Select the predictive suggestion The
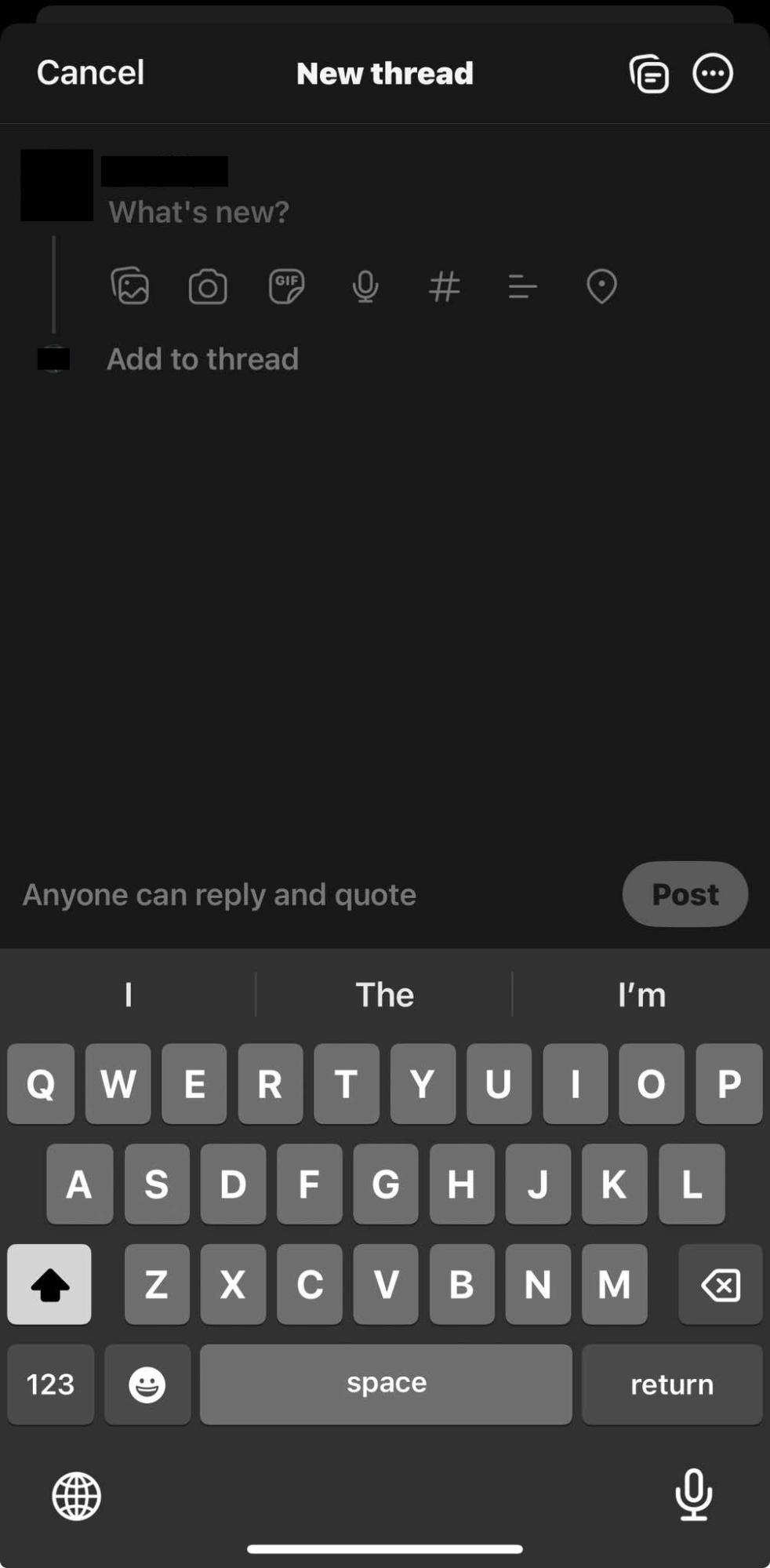This screenshot has height=1568, width=770. (384, 994)
